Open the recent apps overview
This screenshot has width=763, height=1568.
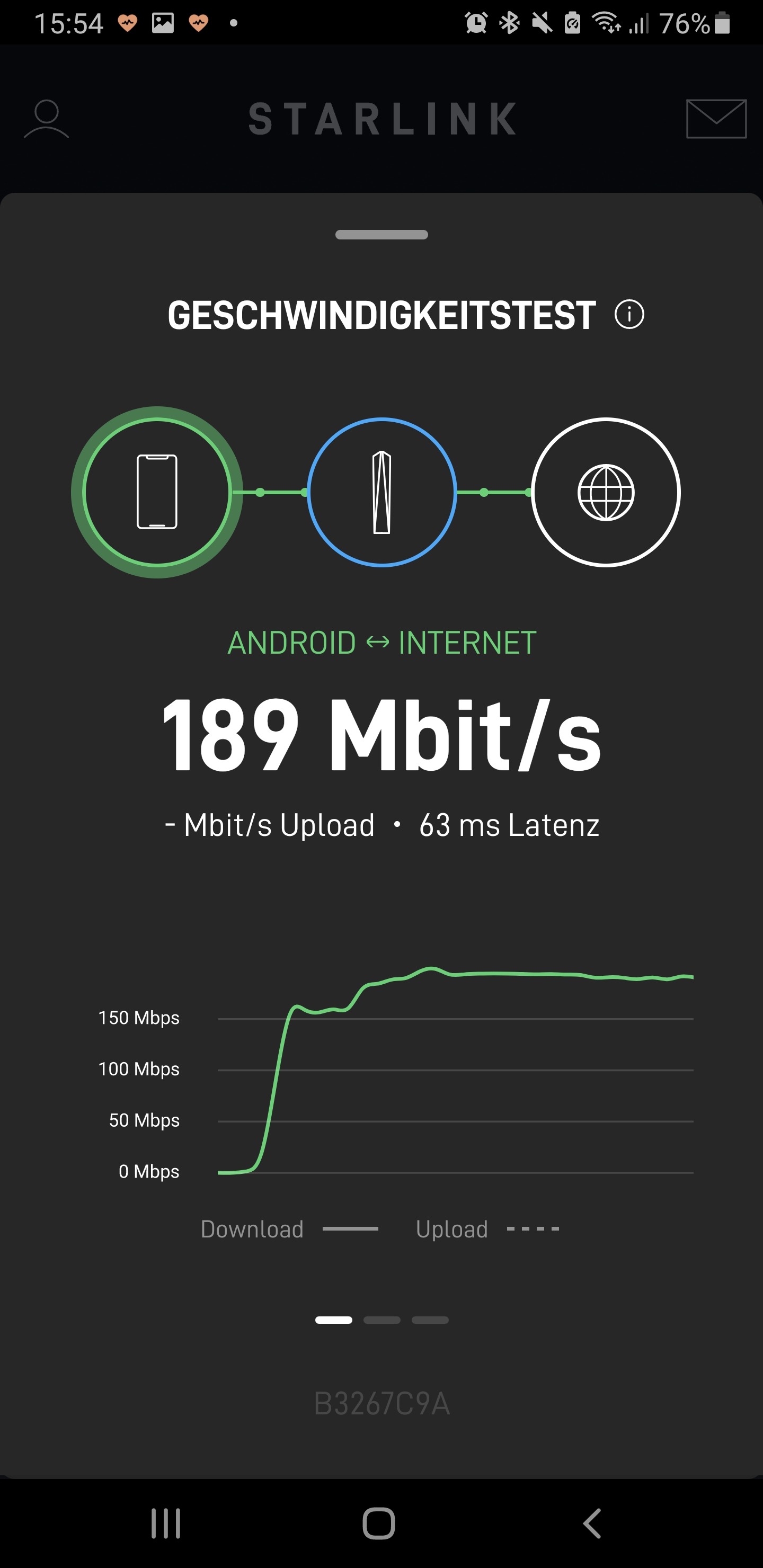click(166, 1524)
